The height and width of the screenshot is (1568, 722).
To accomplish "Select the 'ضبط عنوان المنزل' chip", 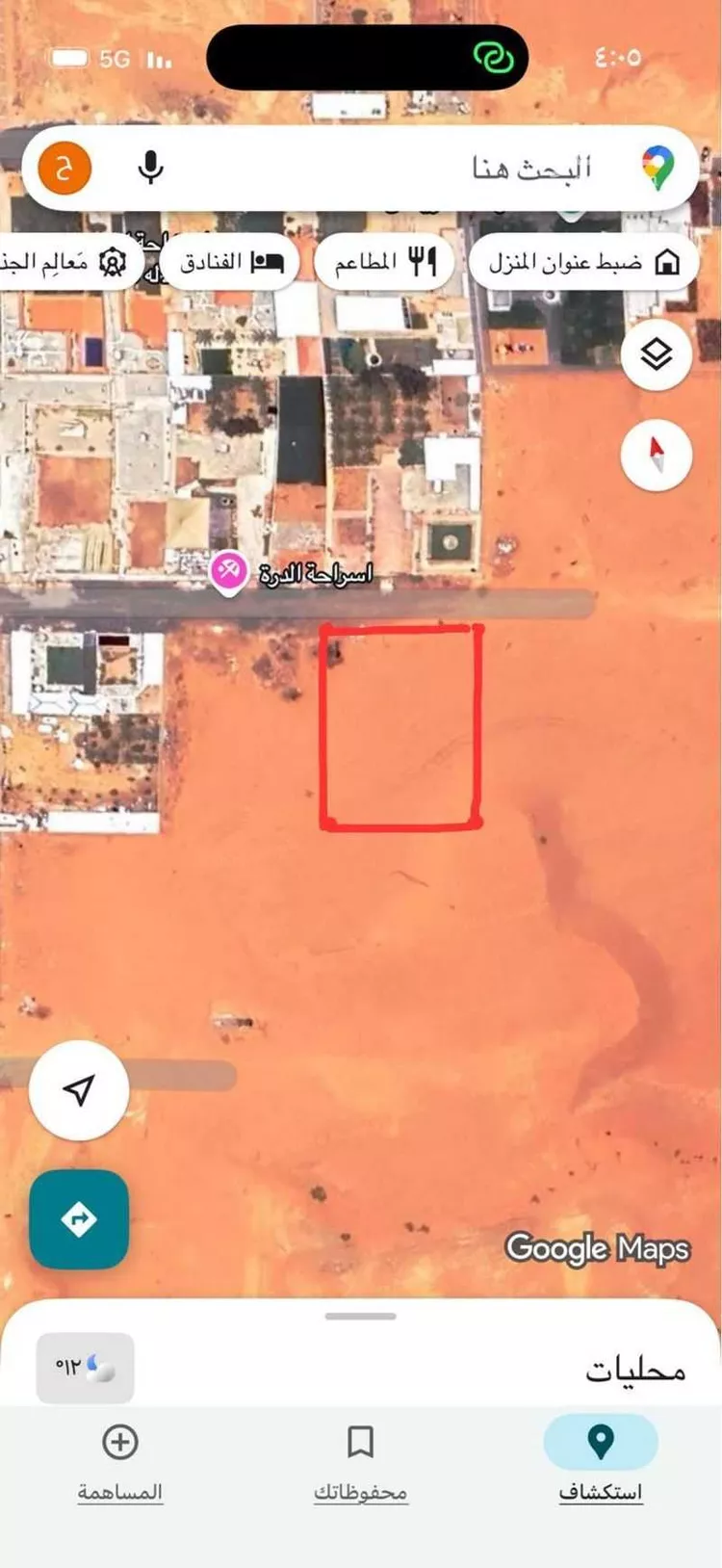I will [x=582, y=262].
